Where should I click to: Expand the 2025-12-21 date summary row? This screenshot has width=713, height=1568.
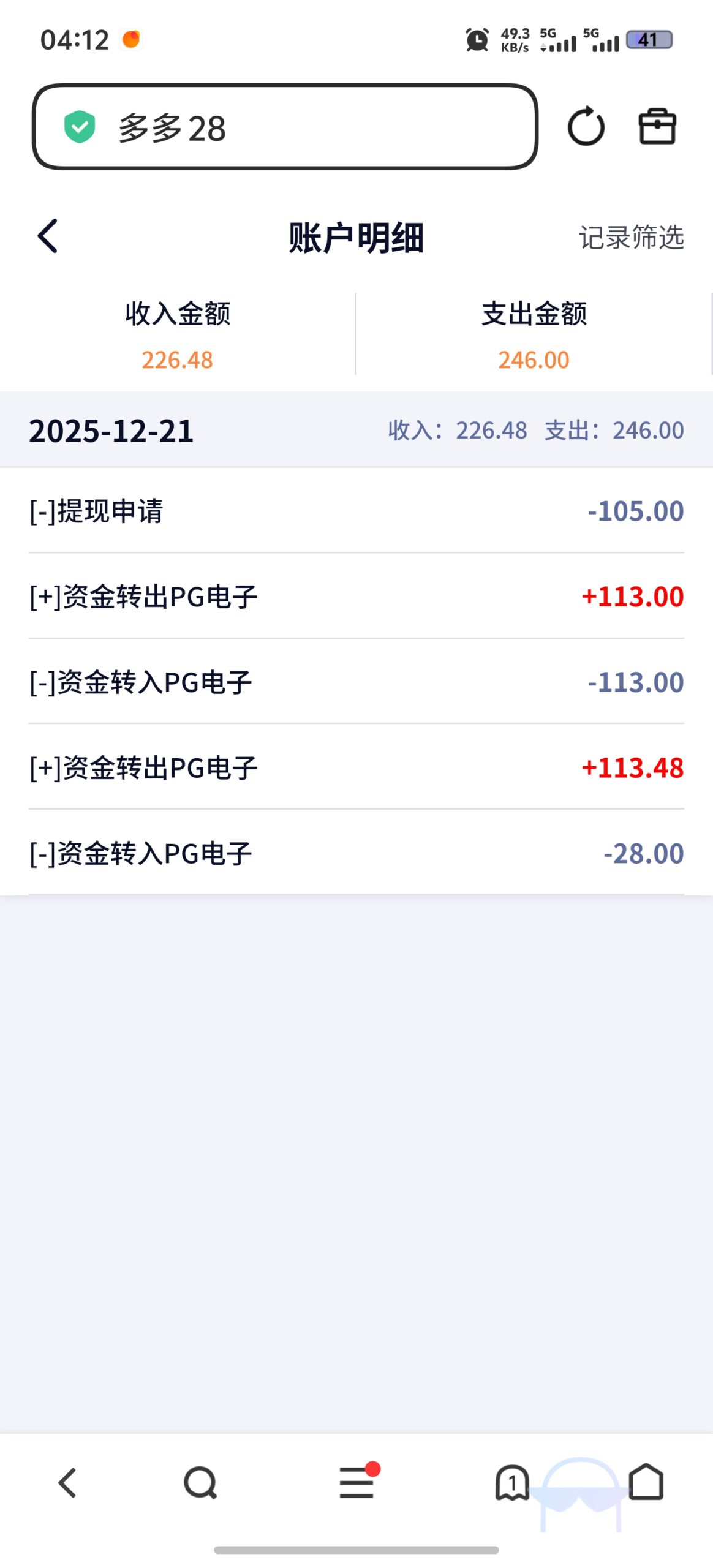click(x=356, y=431)
